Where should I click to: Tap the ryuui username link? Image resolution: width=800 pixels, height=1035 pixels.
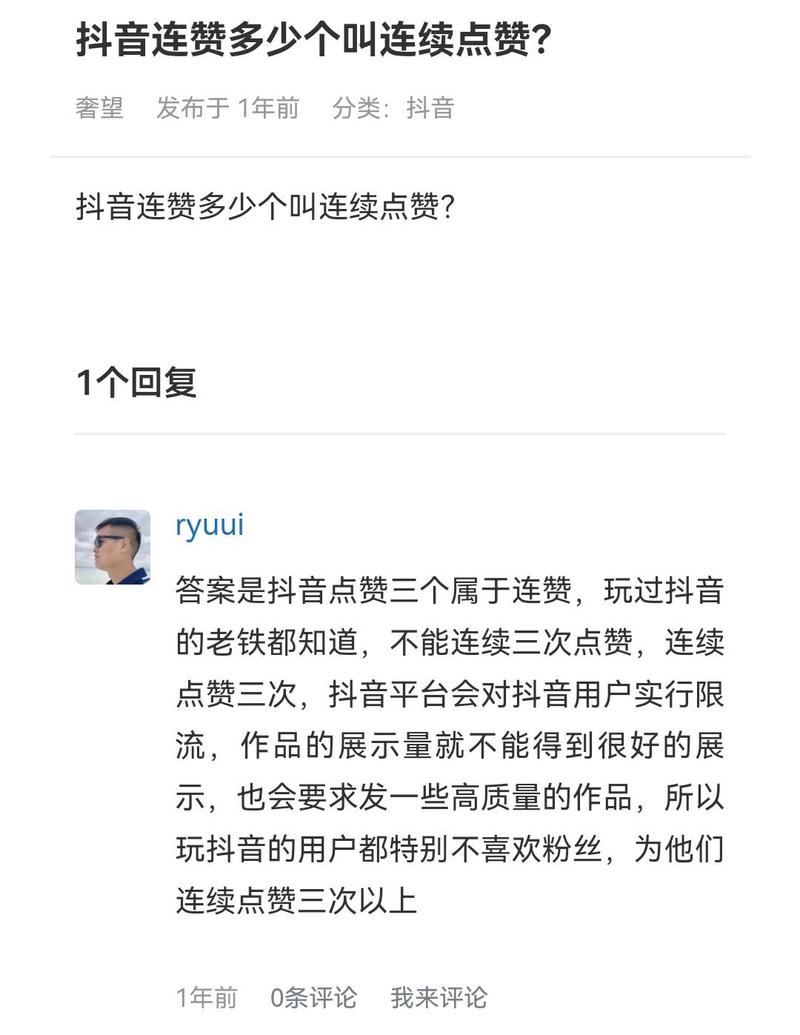[x=209, y=526]
